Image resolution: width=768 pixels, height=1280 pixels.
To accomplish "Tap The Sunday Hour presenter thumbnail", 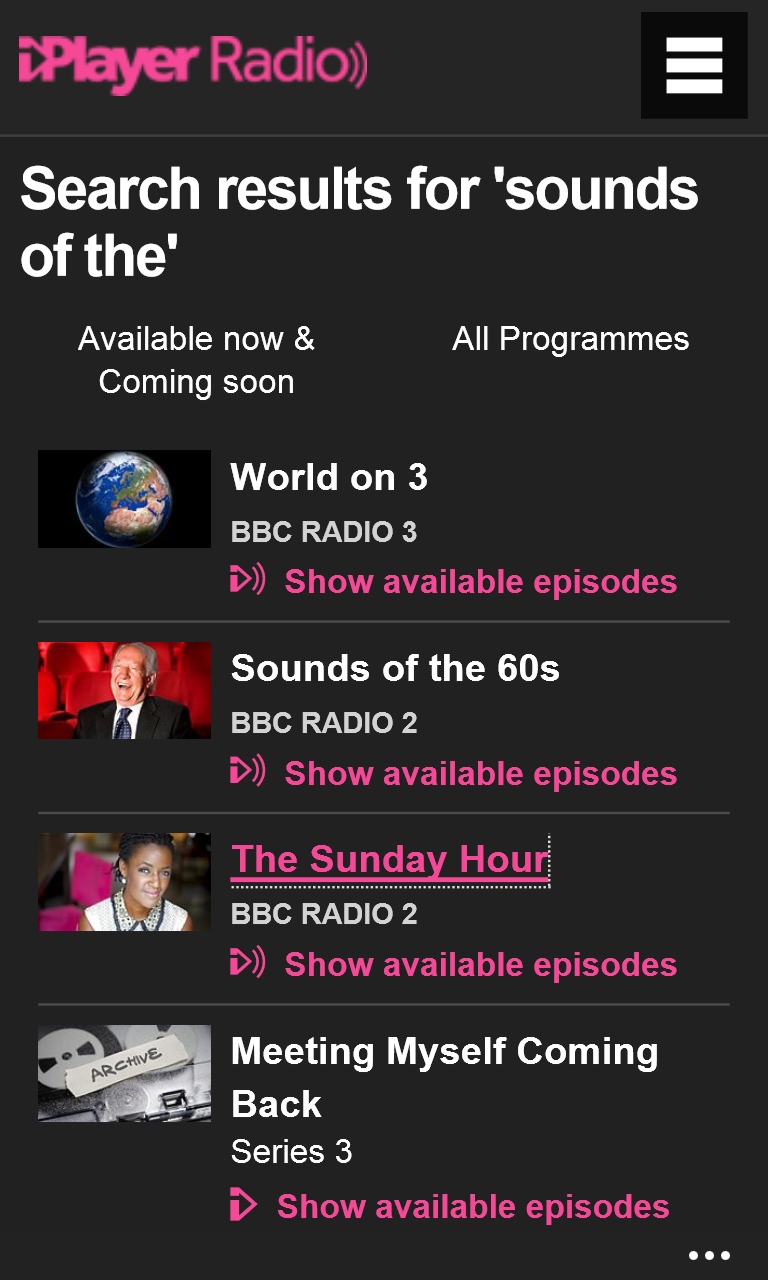I will point(124,882).
